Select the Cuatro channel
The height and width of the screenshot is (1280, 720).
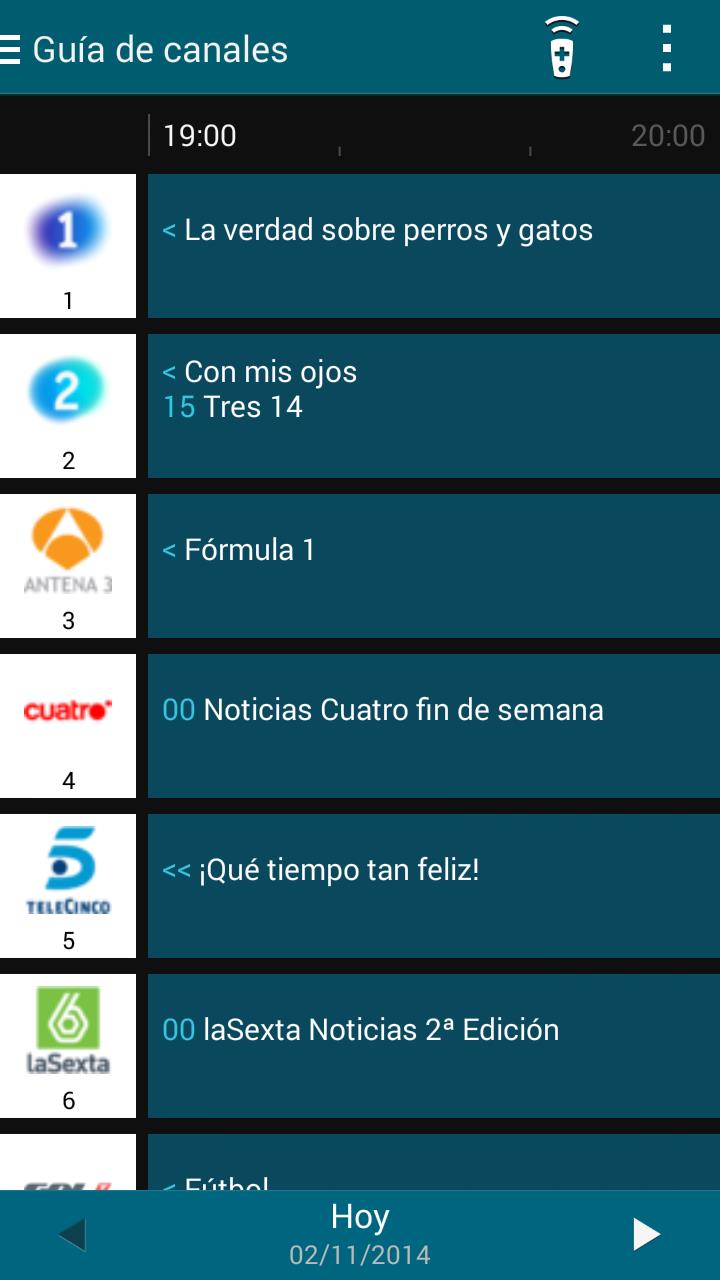click(67, 725)
